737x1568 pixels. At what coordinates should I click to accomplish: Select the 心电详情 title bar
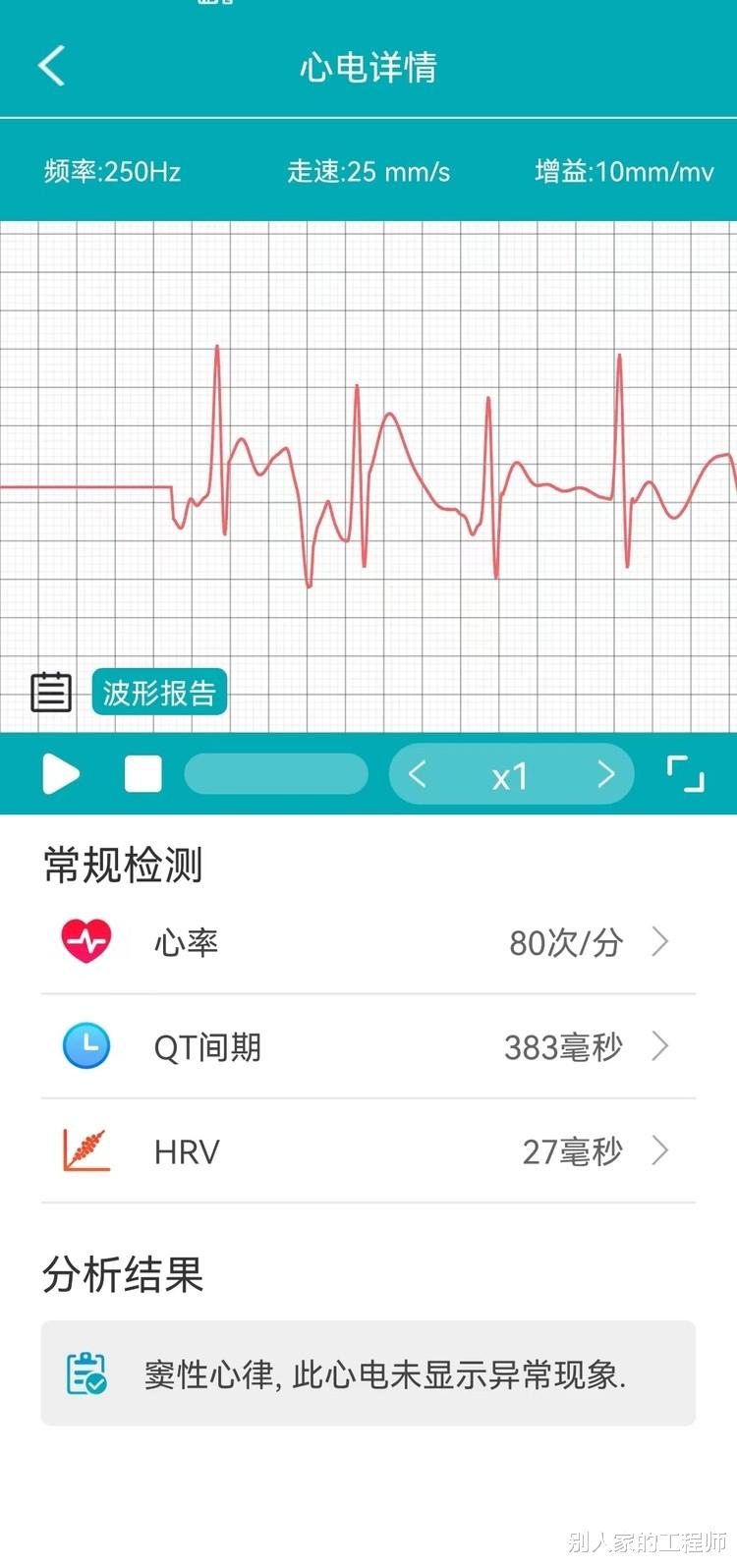pos(368,67)
